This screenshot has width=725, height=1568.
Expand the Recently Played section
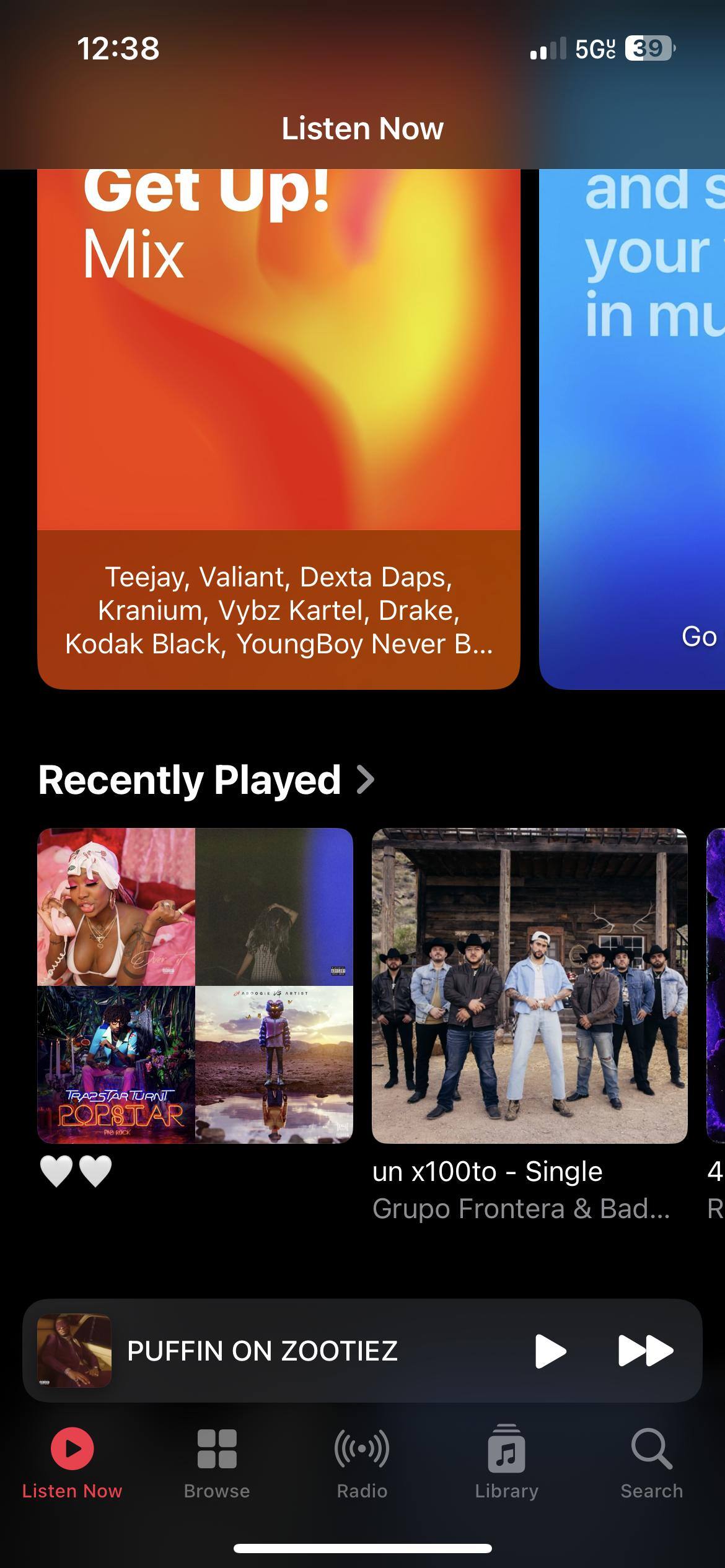click(206, 780)
